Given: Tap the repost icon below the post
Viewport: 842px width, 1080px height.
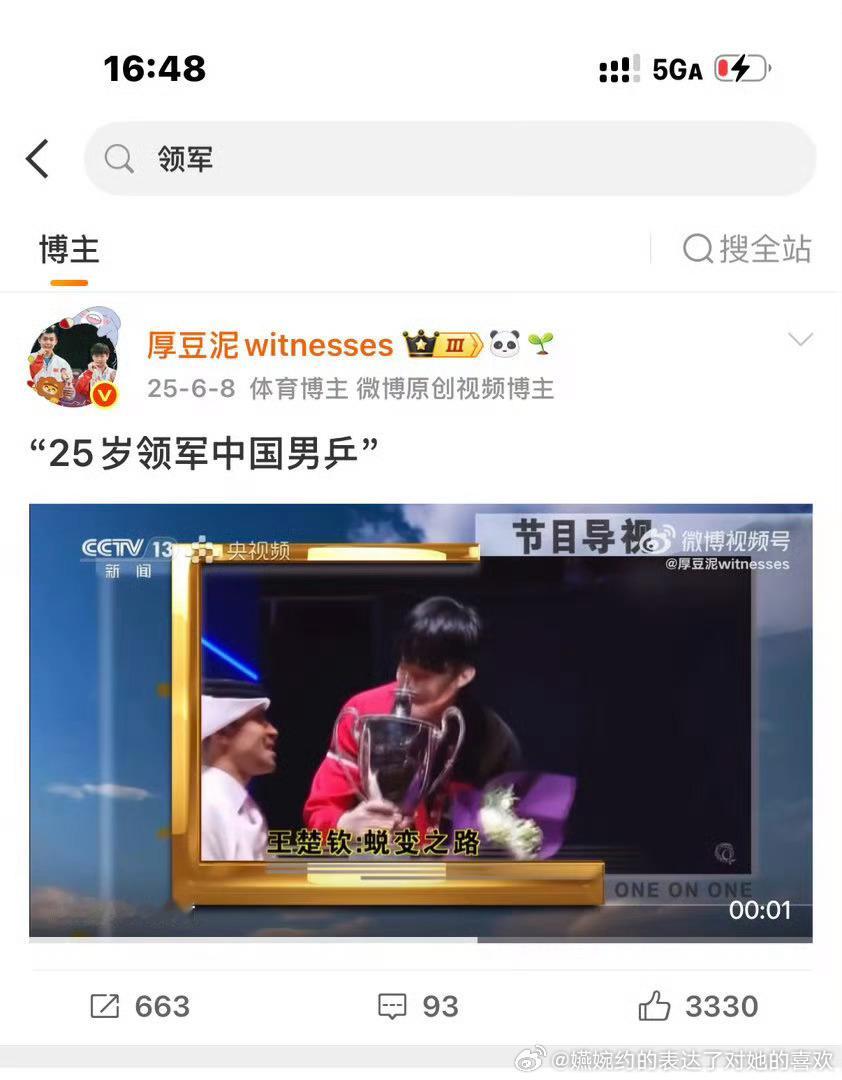Looking at the screenshot, I should tap(106, 1006).
